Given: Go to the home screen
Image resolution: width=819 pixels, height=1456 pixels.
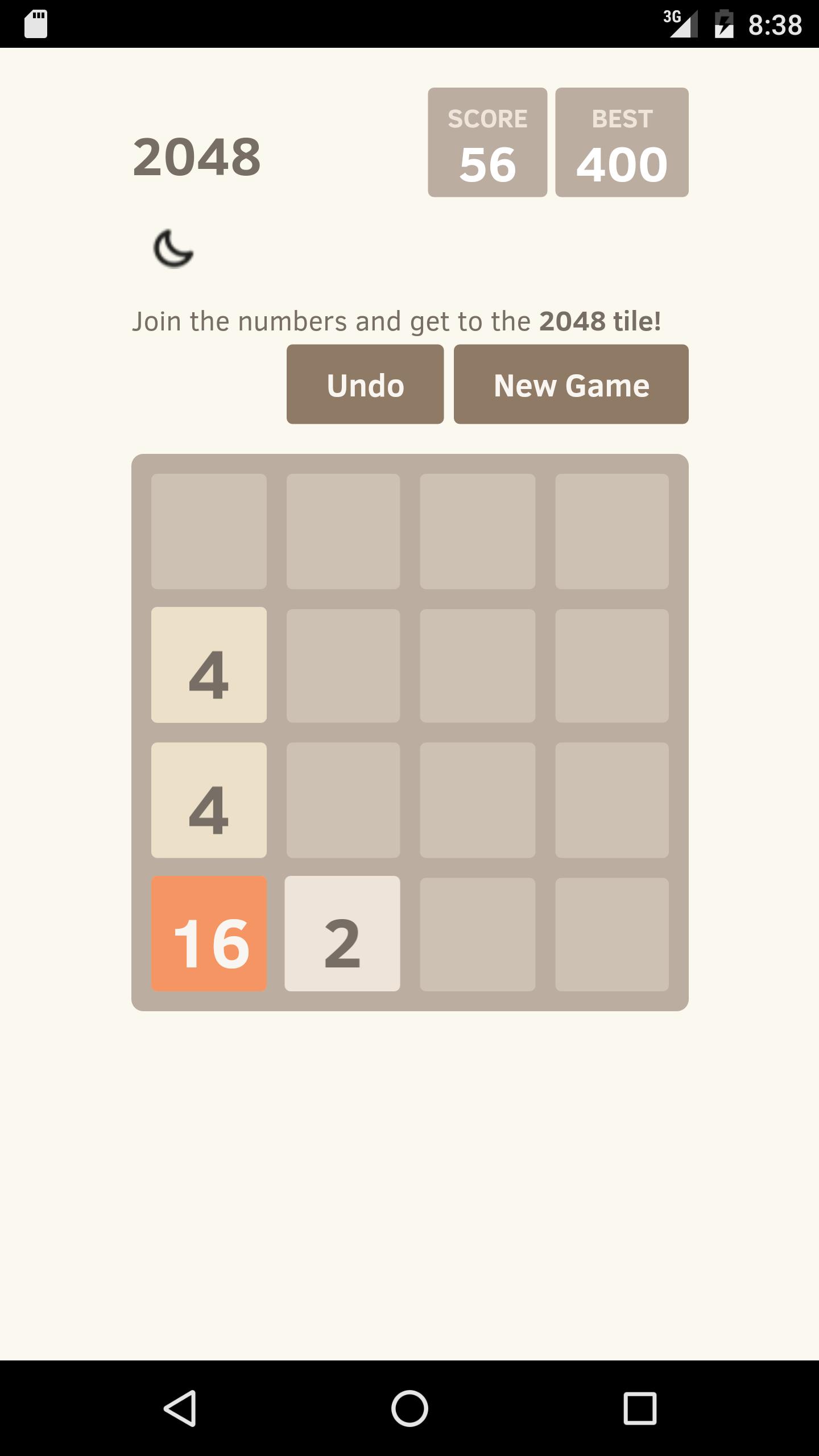Looking at the screenshot, I should click(409, 1408).
